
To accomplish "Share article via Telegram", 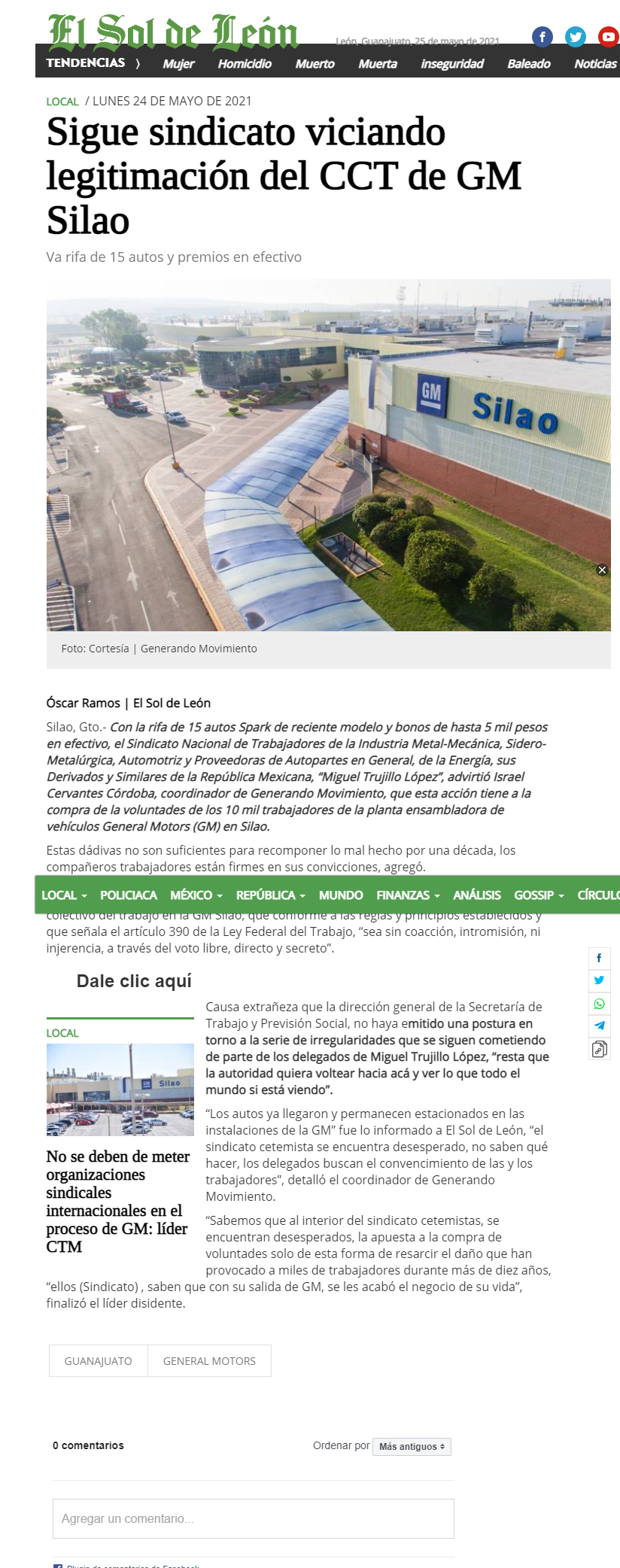I will click(599, 1026).
